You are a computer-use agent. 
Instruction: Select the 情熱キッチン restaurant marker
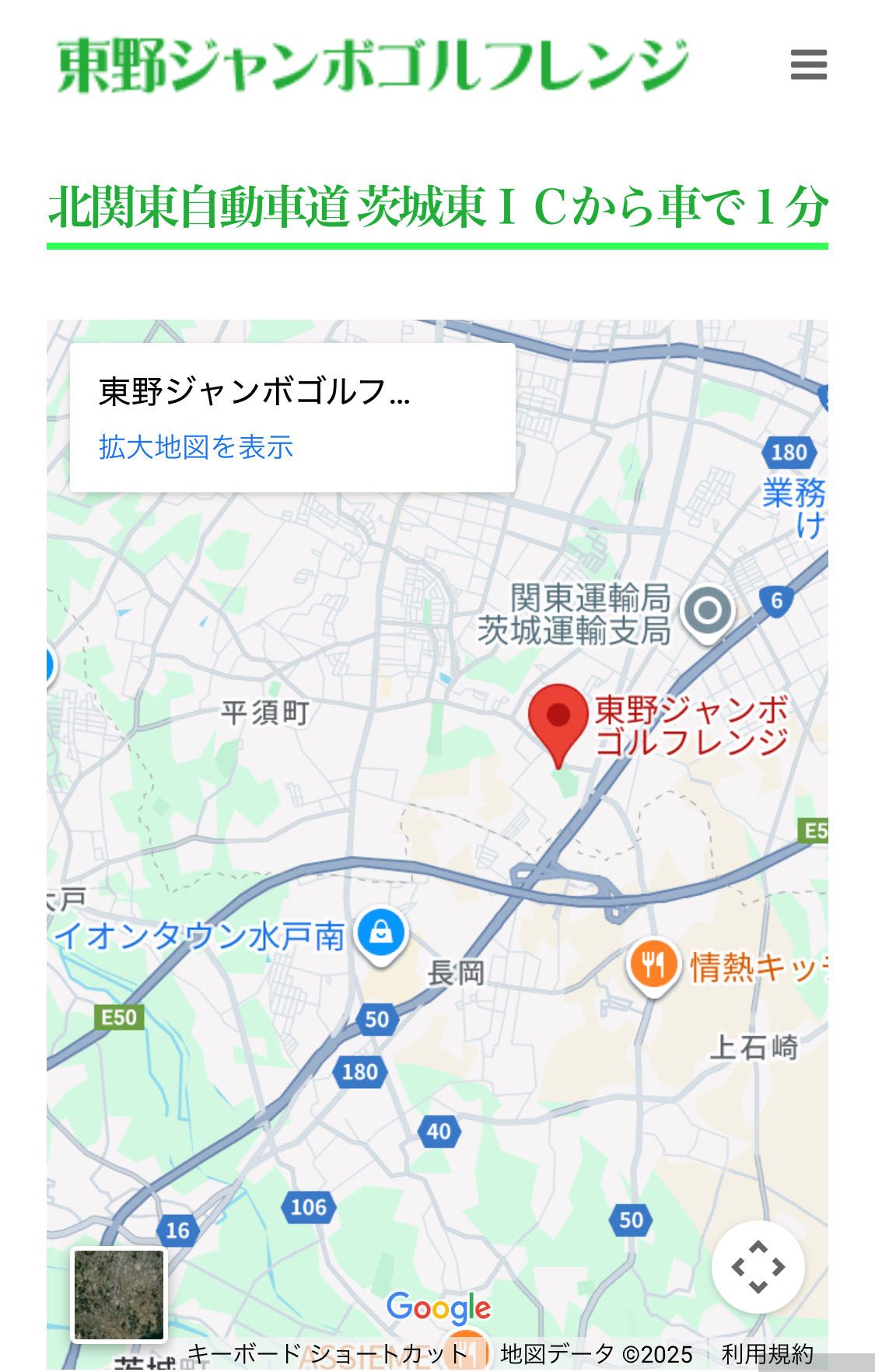point(653,964)
